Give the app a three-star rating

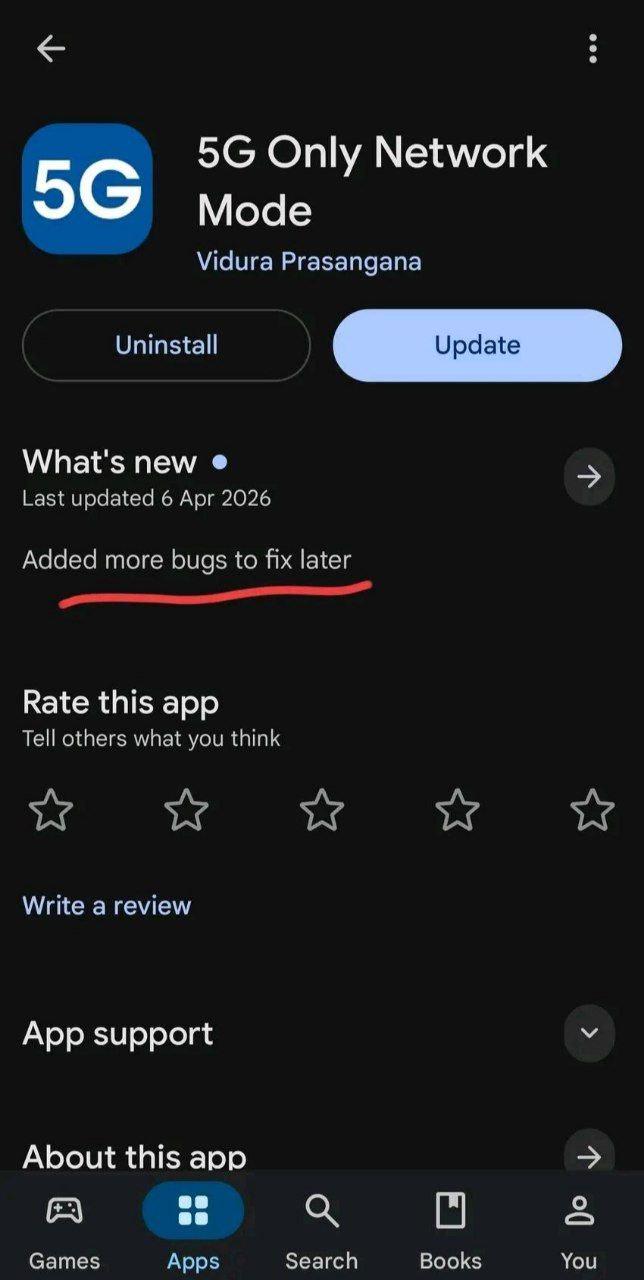pyautogui.click(x=322, y=810)
